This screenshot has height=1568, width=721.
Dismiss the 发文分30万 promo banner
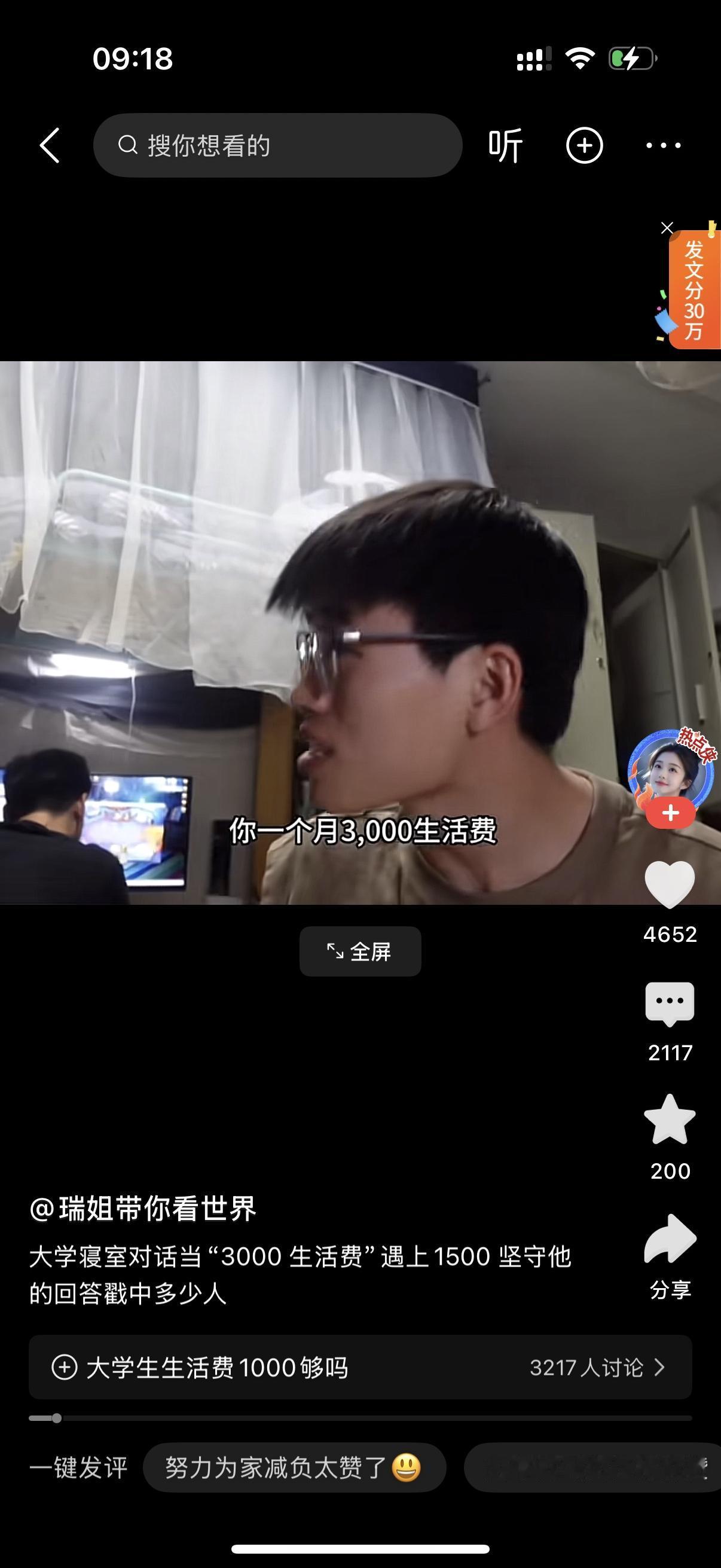tap(667, 227)
